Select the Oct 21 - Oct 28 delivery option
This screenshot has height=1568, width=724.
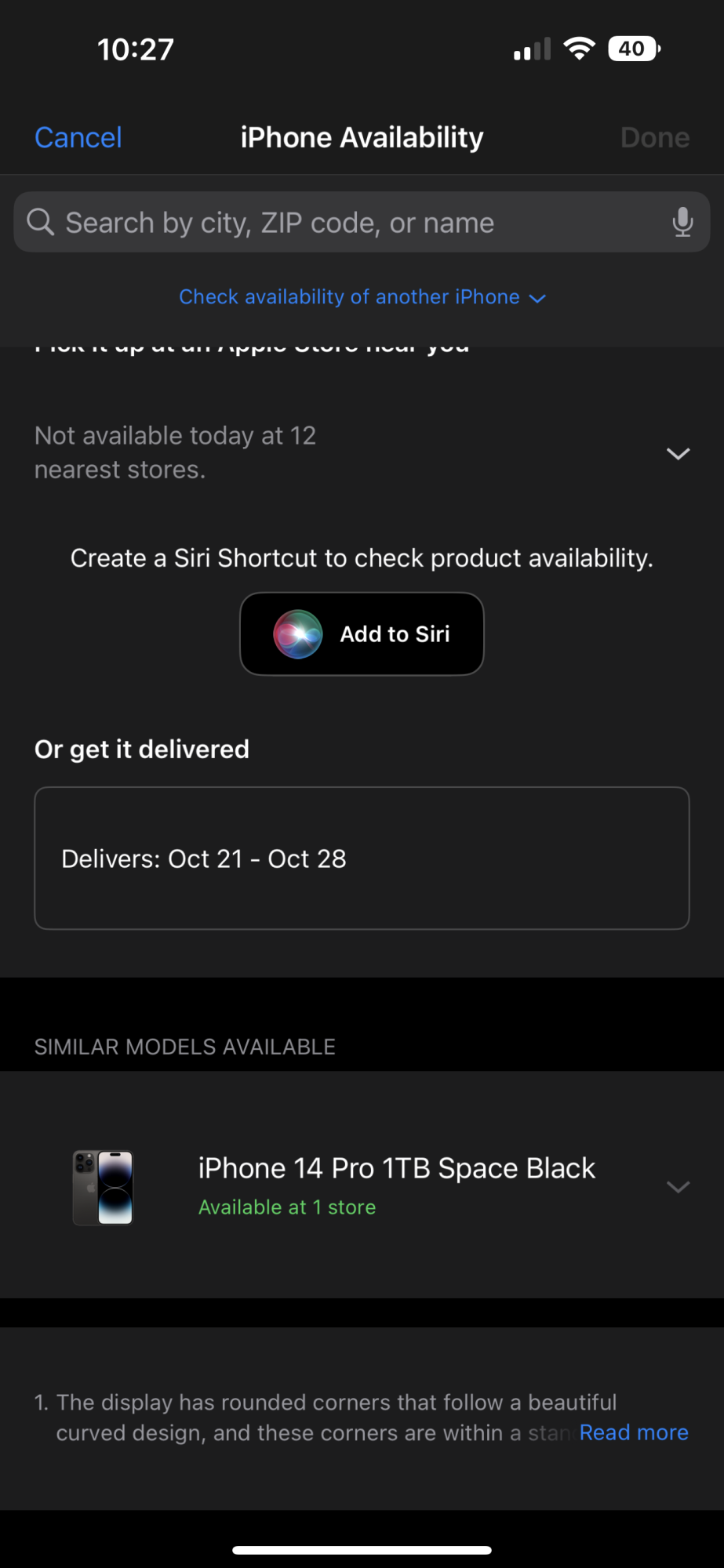click(362, 858)
